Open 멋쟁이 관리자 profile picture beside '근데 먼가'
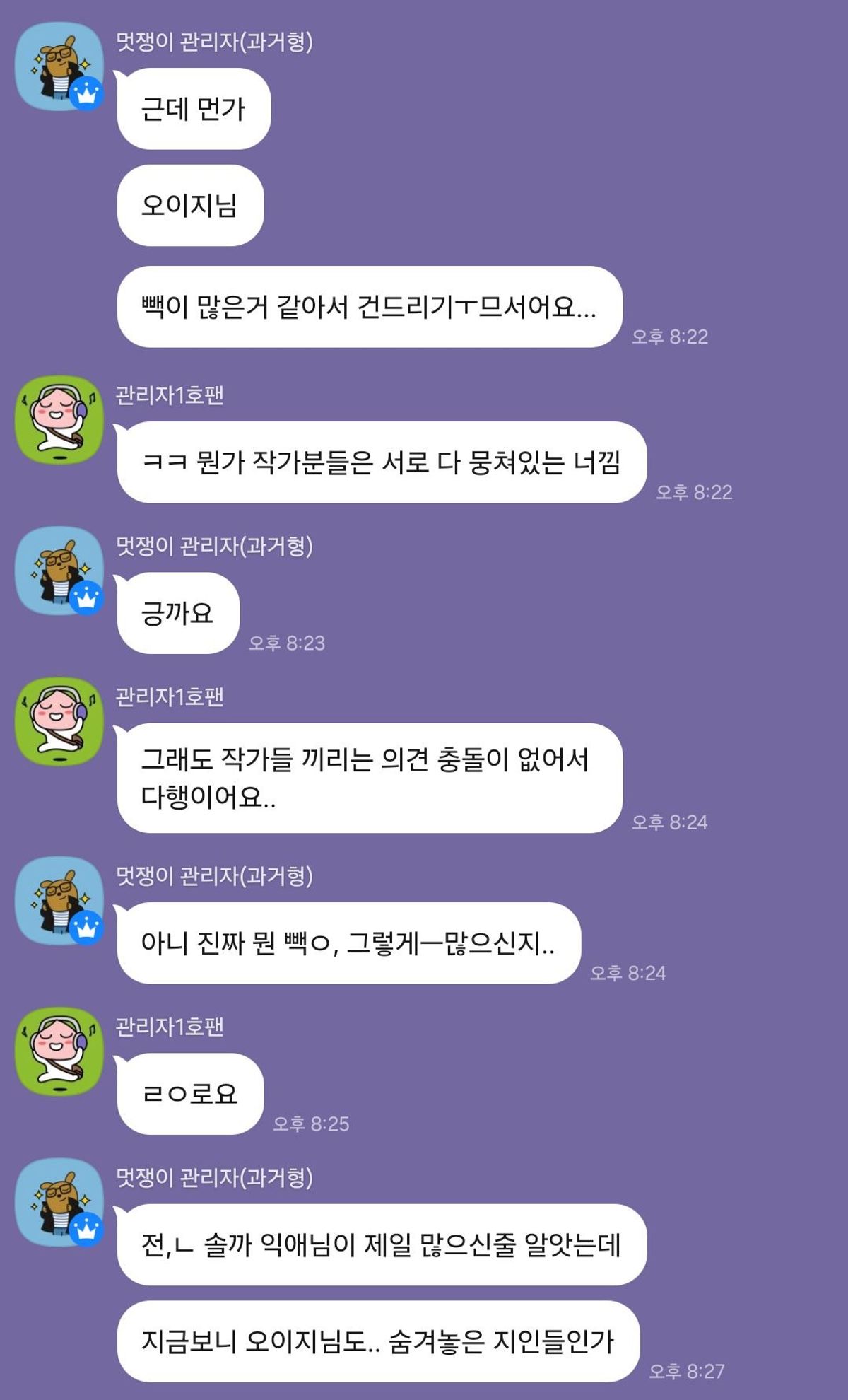This screenshot has height=1400, width=848. tap(59, 66)
